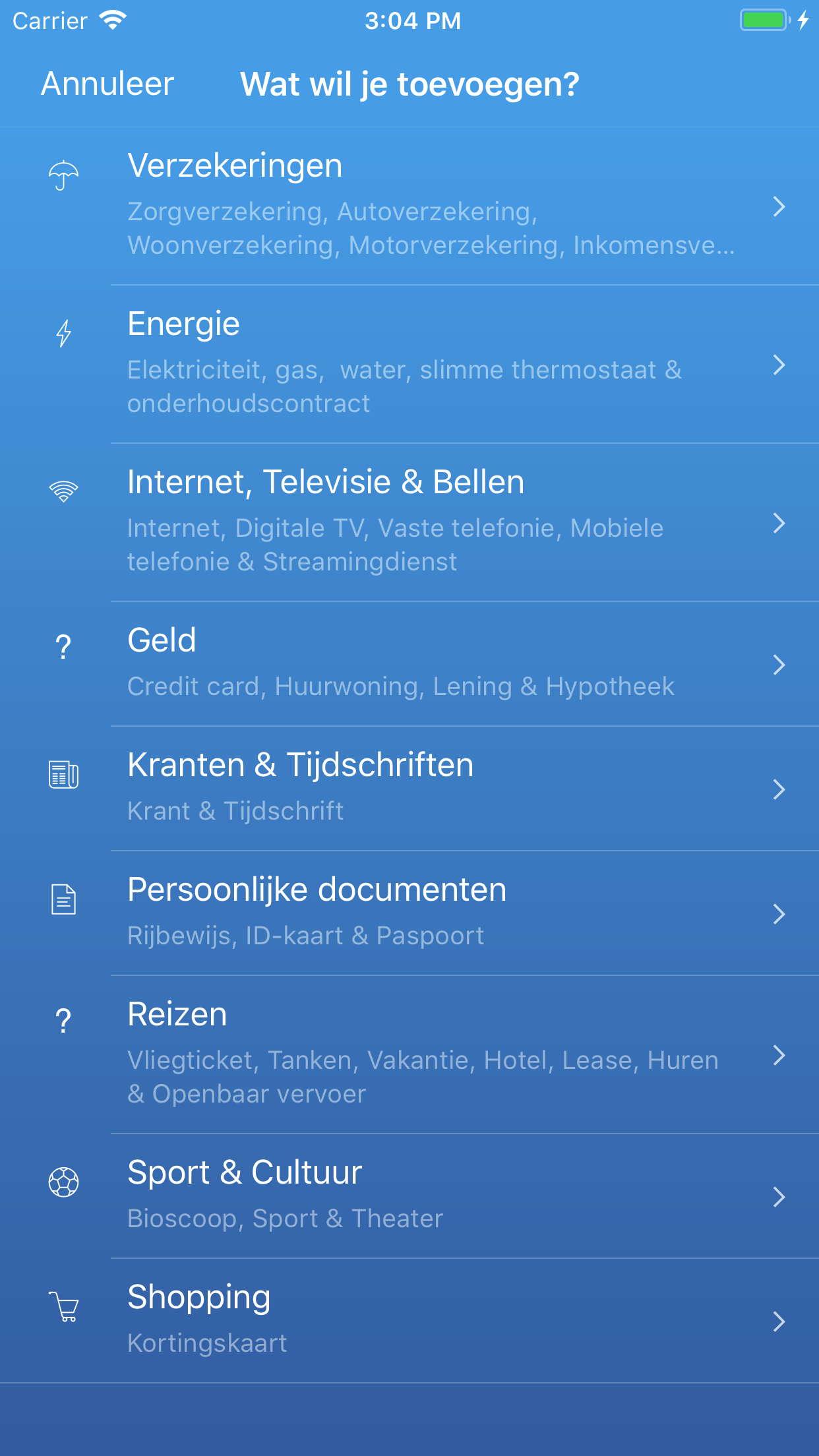
Task: Select the Energie category
Action: tap(409, 365)
